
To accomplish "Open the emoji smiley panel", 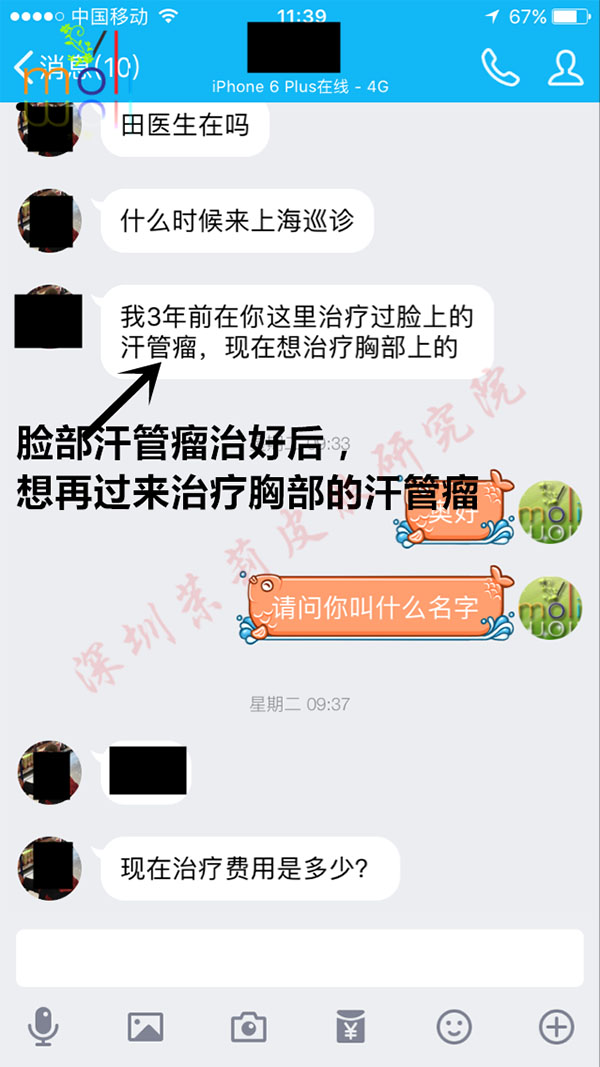I will [454, 1026].
